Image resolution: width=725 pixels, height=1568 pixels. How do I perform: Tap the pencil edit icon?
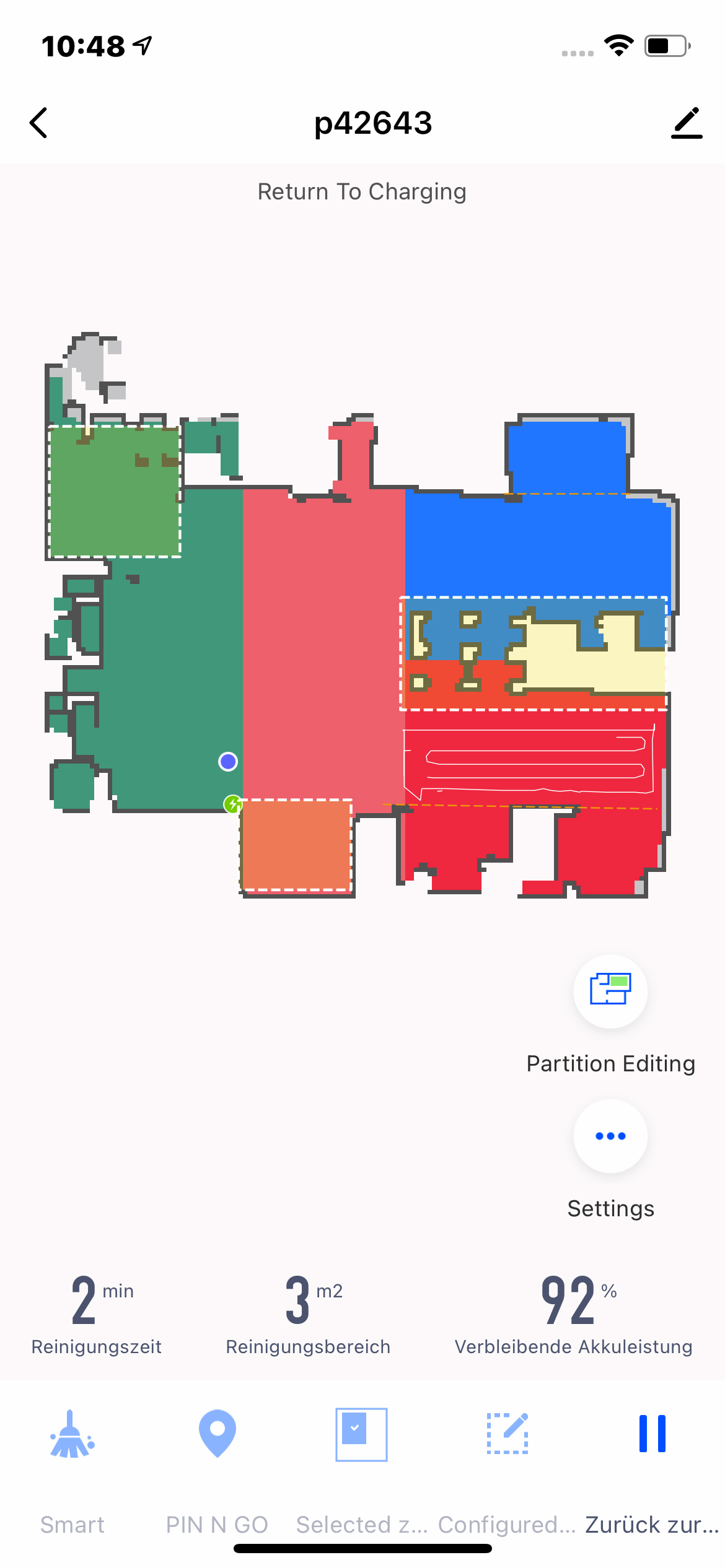(687, 123)
